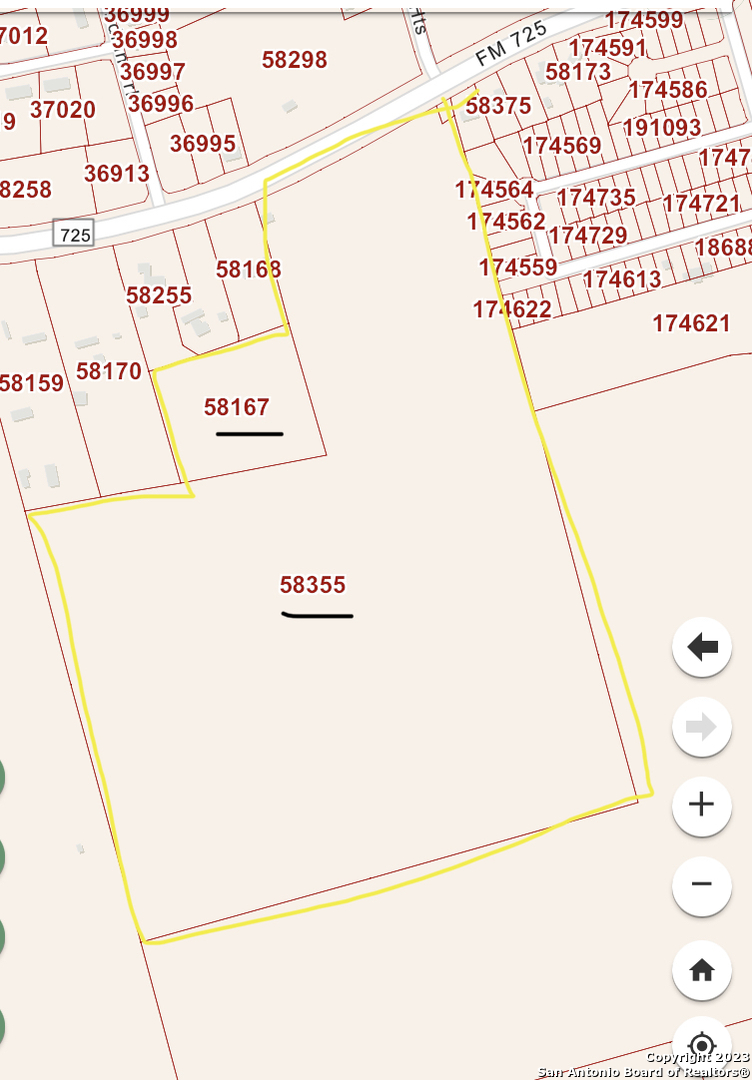The width and height of the screenshot is (752, 1080).
Task: Zoom in on the parcel map
Action: tap(702, 805)
